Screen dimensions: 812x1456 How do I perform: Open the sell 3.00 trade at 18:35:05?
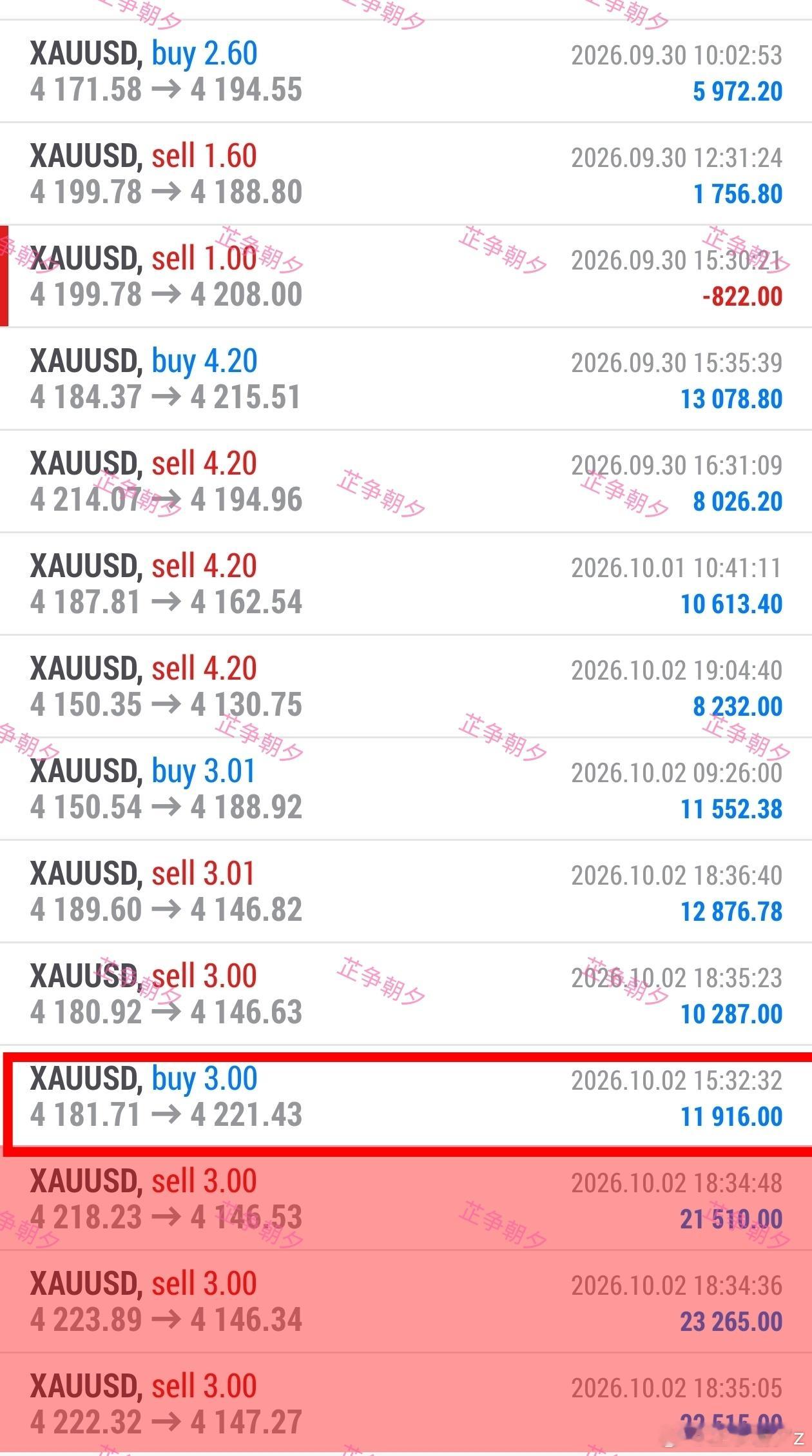tap(406, 1404)
